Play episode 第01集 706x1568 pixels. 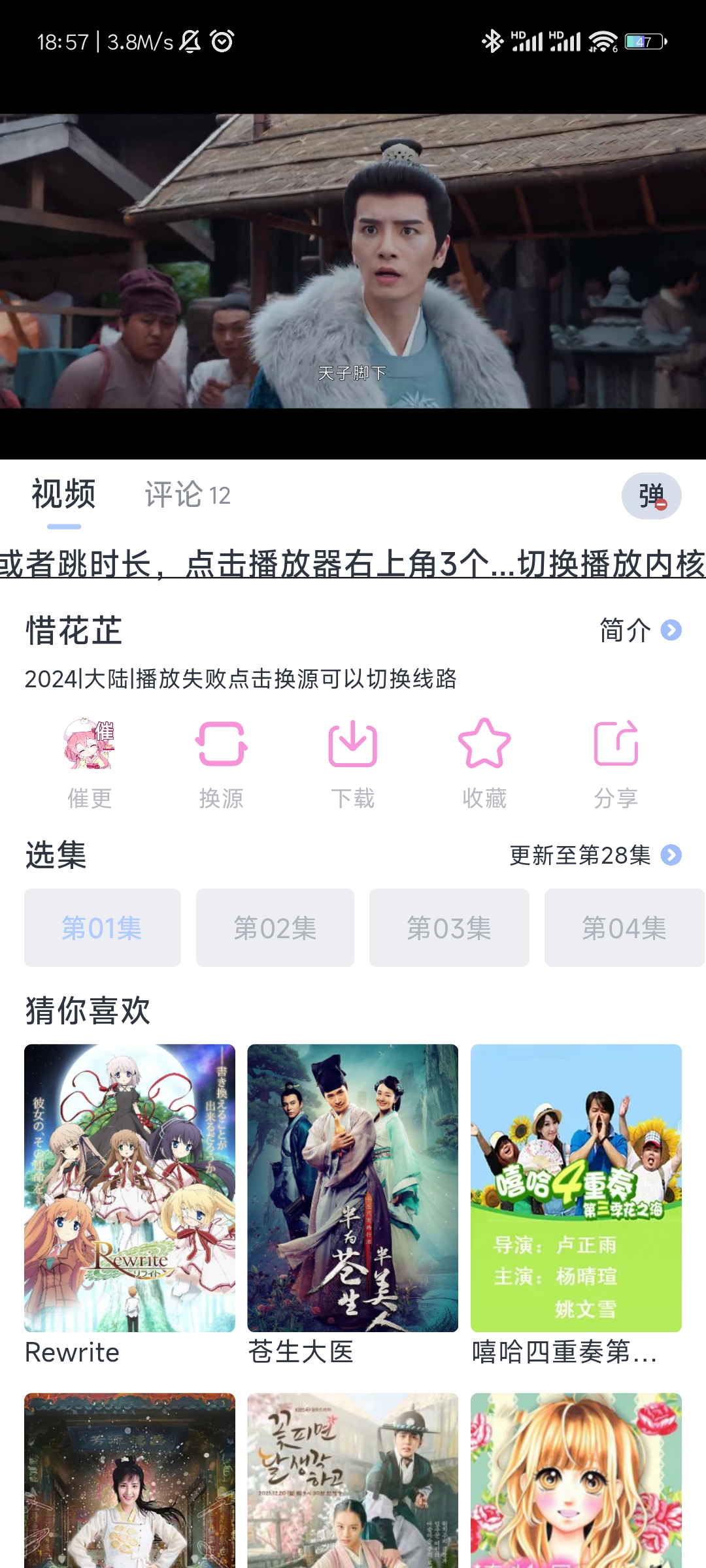point(103,928)
